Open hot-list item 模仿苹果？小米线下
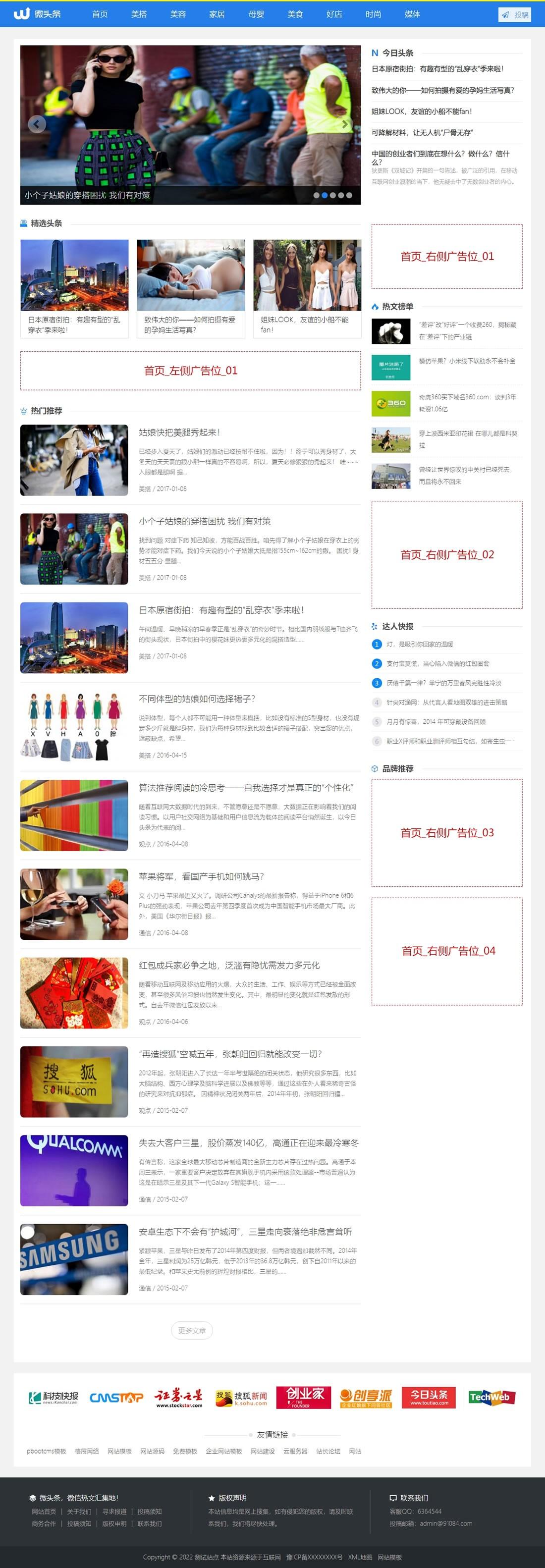 pos(466,361)
